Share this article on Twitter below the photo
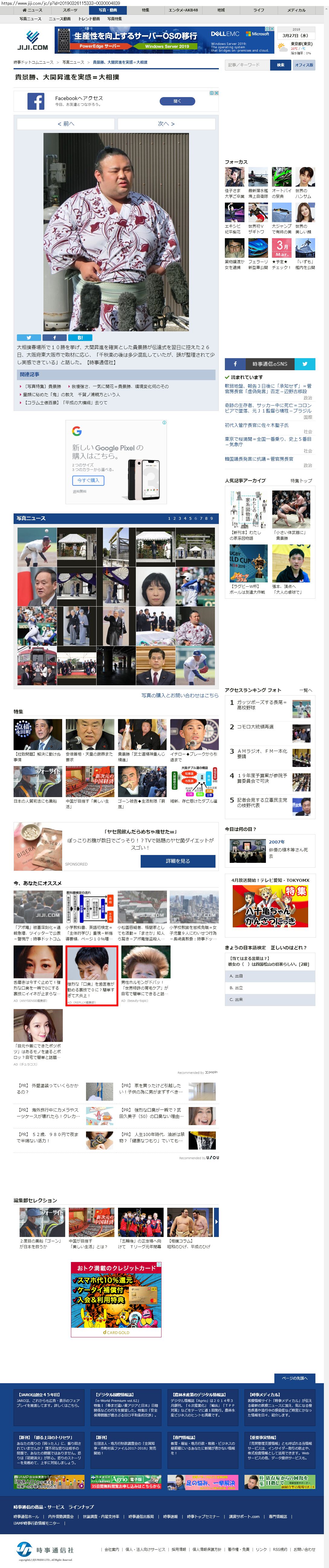329x1568 pixels. click(x=29, y=337)
